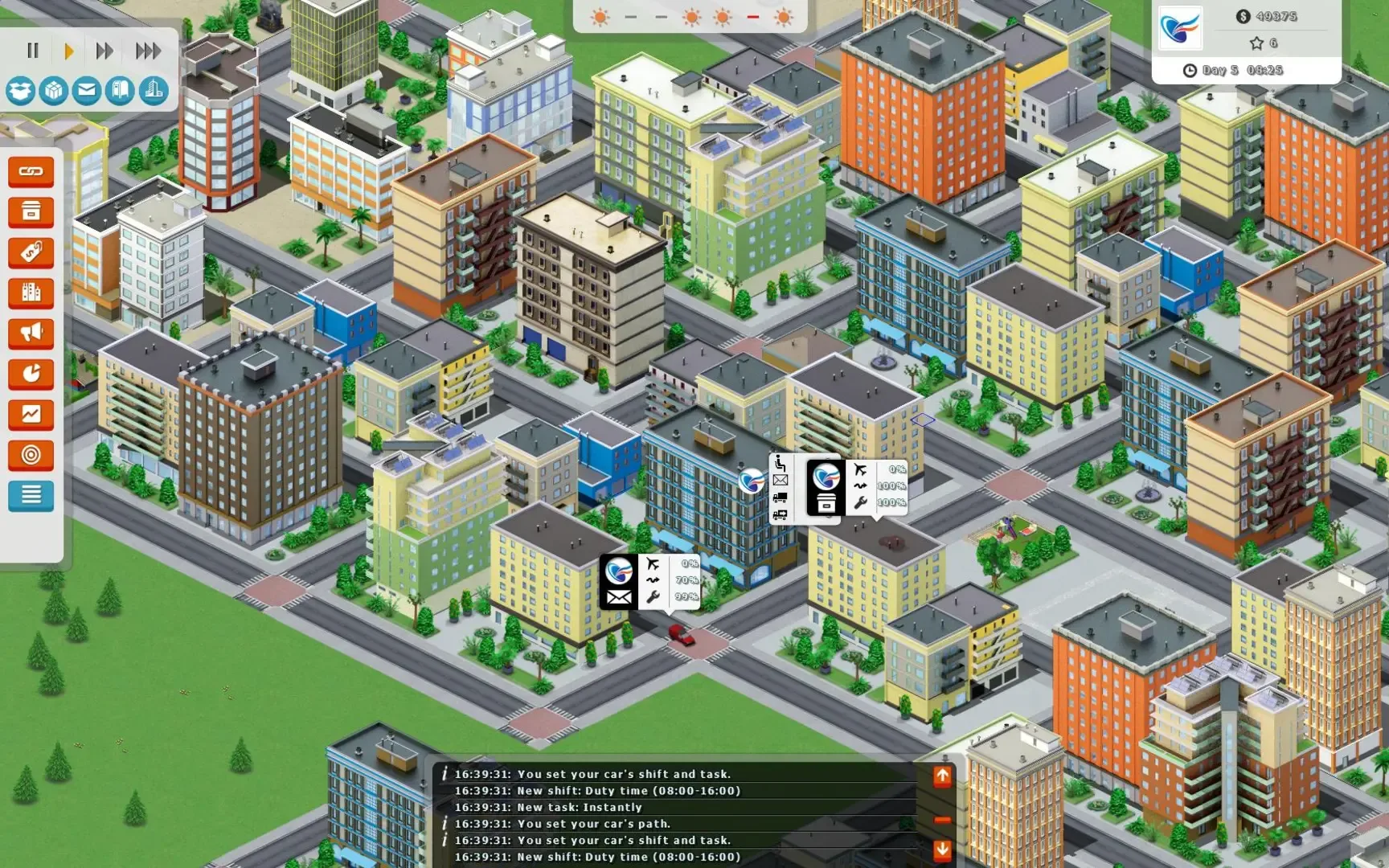Open the price tag menu
Image resolution: width=1389 pixels, height=868 pixels.
click(31, 252)
